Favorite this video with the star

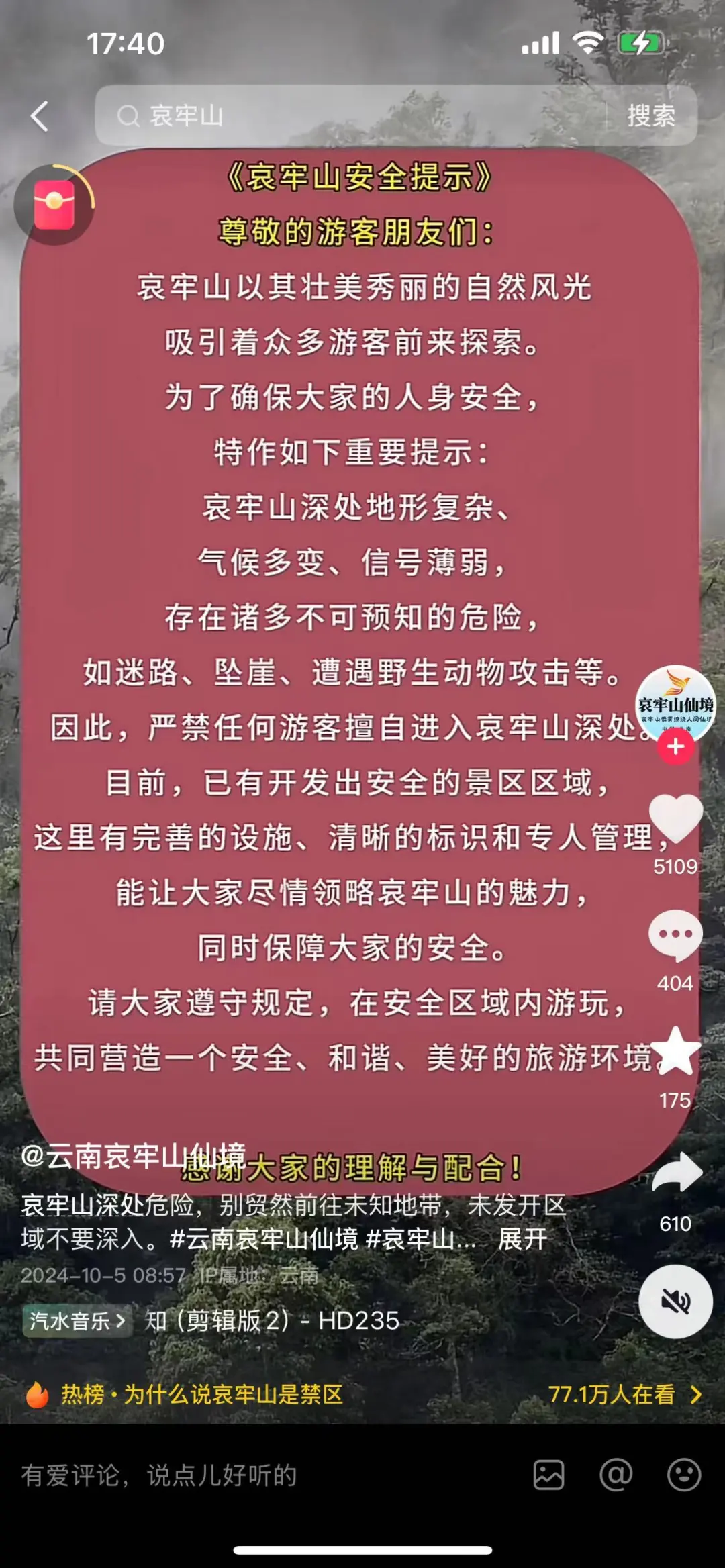point(675,1052)
